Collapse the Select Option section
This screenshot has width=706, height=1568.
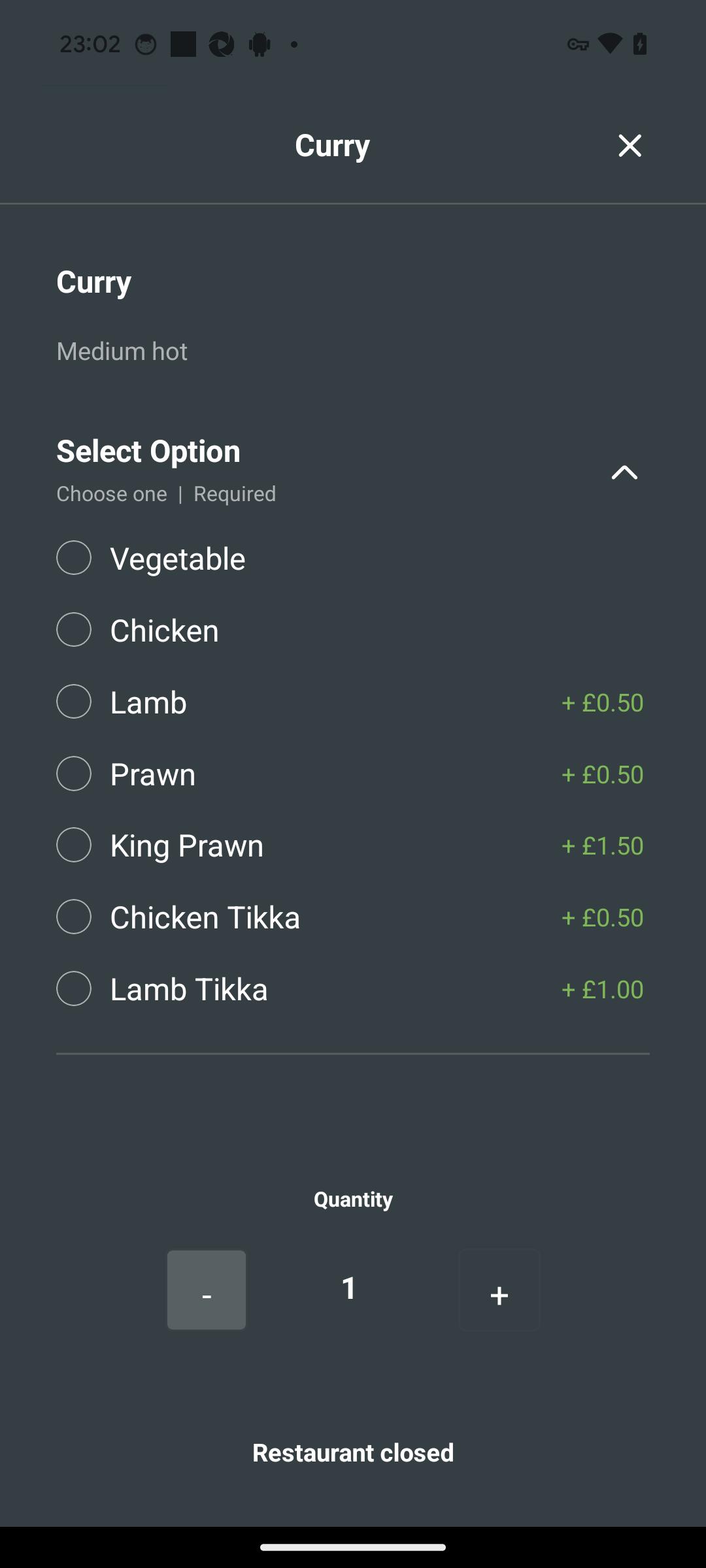coord(624,472)
